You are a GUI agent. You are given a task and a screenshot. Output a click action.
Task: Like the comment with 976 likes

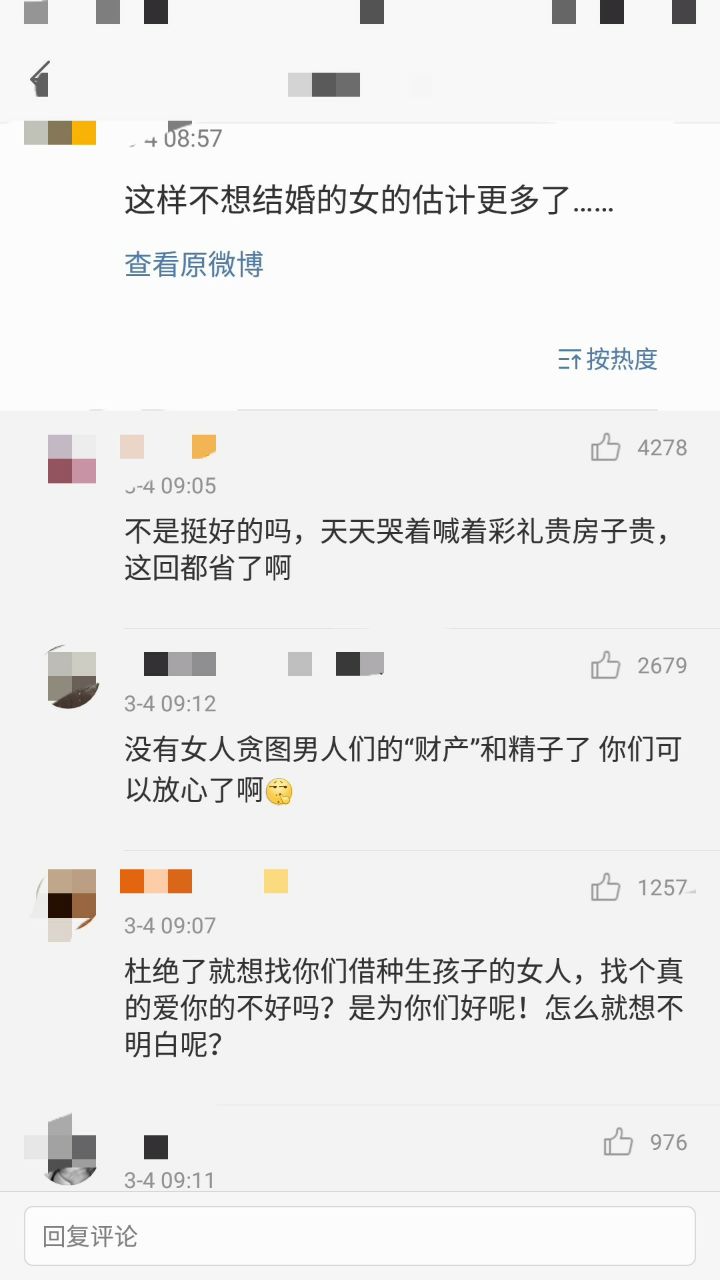point(618,1142)
